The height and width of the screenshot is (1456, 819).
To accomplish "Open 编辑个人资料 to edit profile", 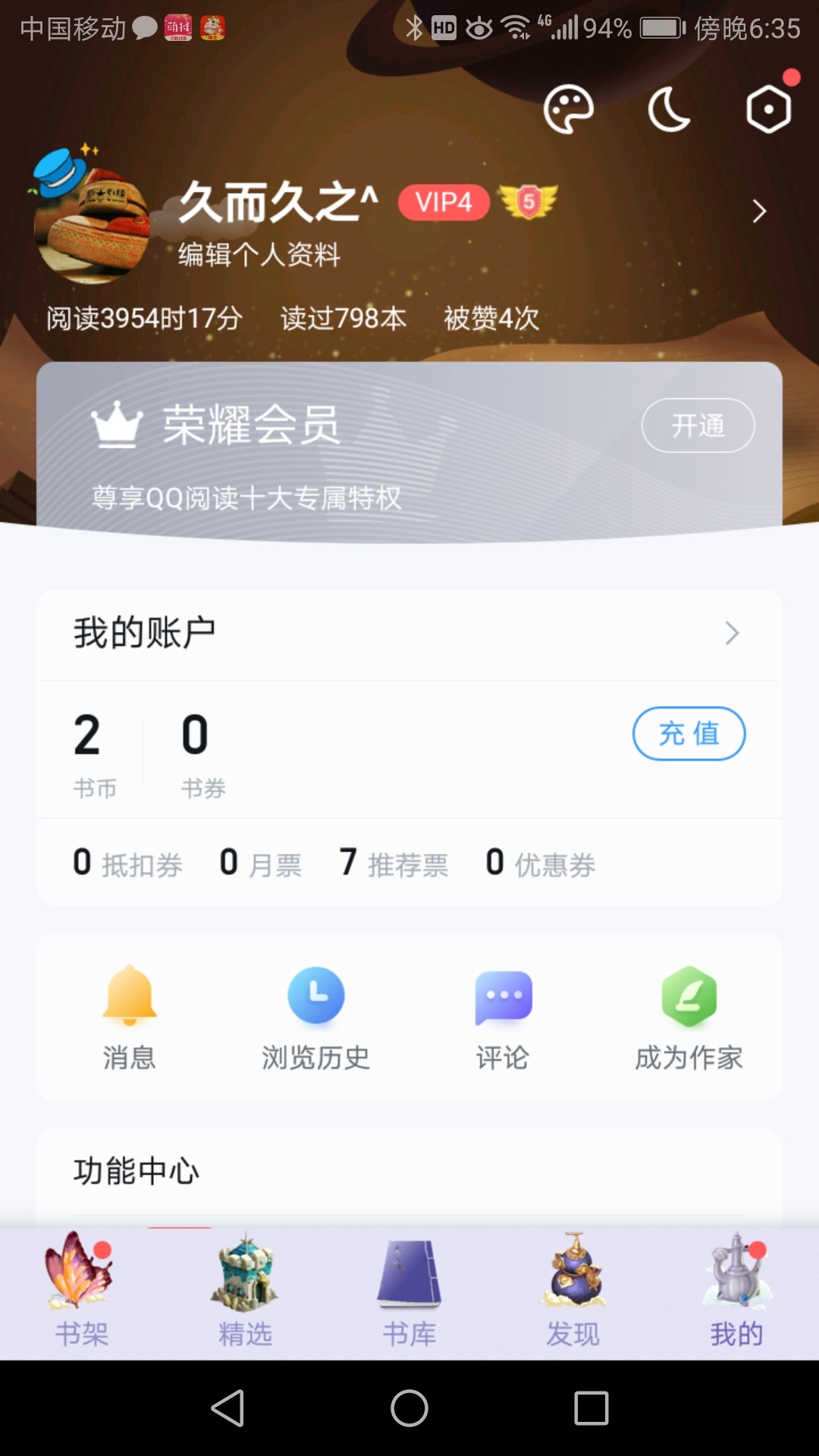I will pos(259,255).
